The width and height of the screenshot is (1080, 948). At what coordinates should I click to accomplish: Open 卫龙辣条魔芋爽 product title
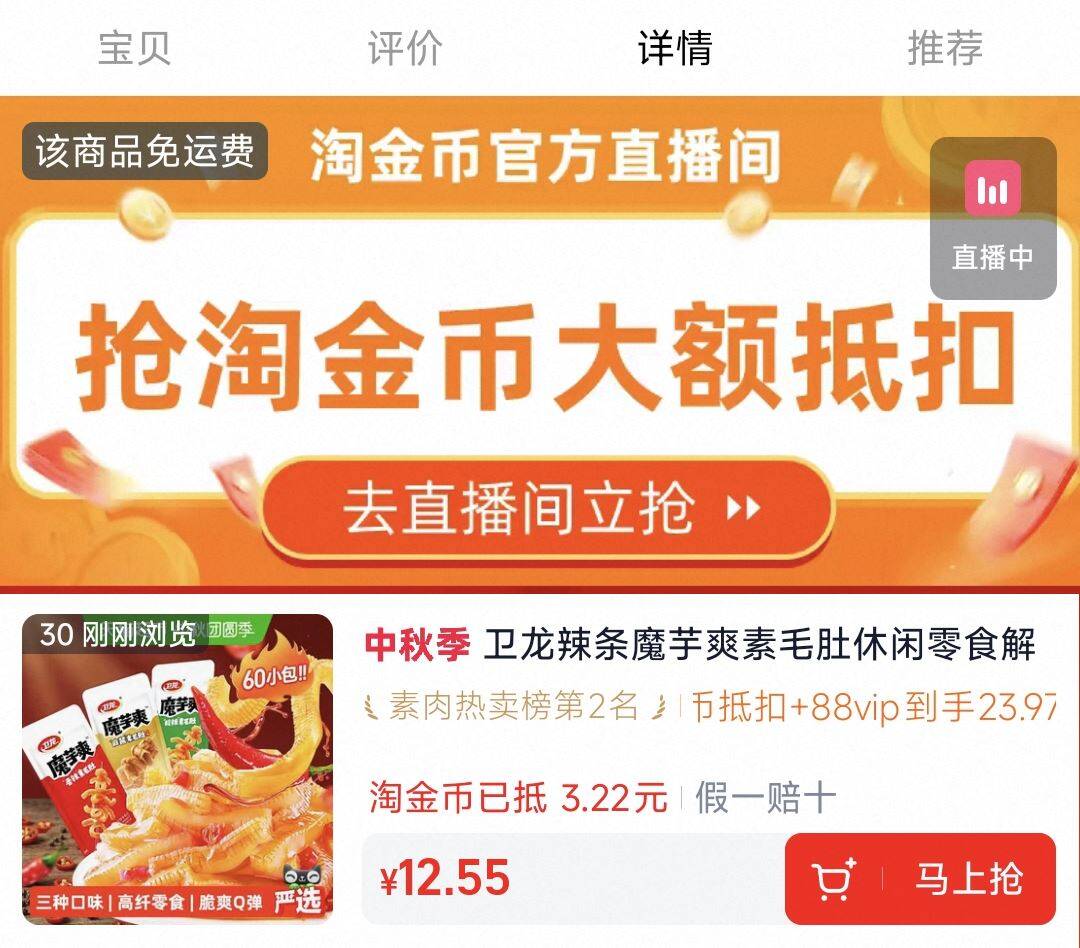tap(700, 645)
